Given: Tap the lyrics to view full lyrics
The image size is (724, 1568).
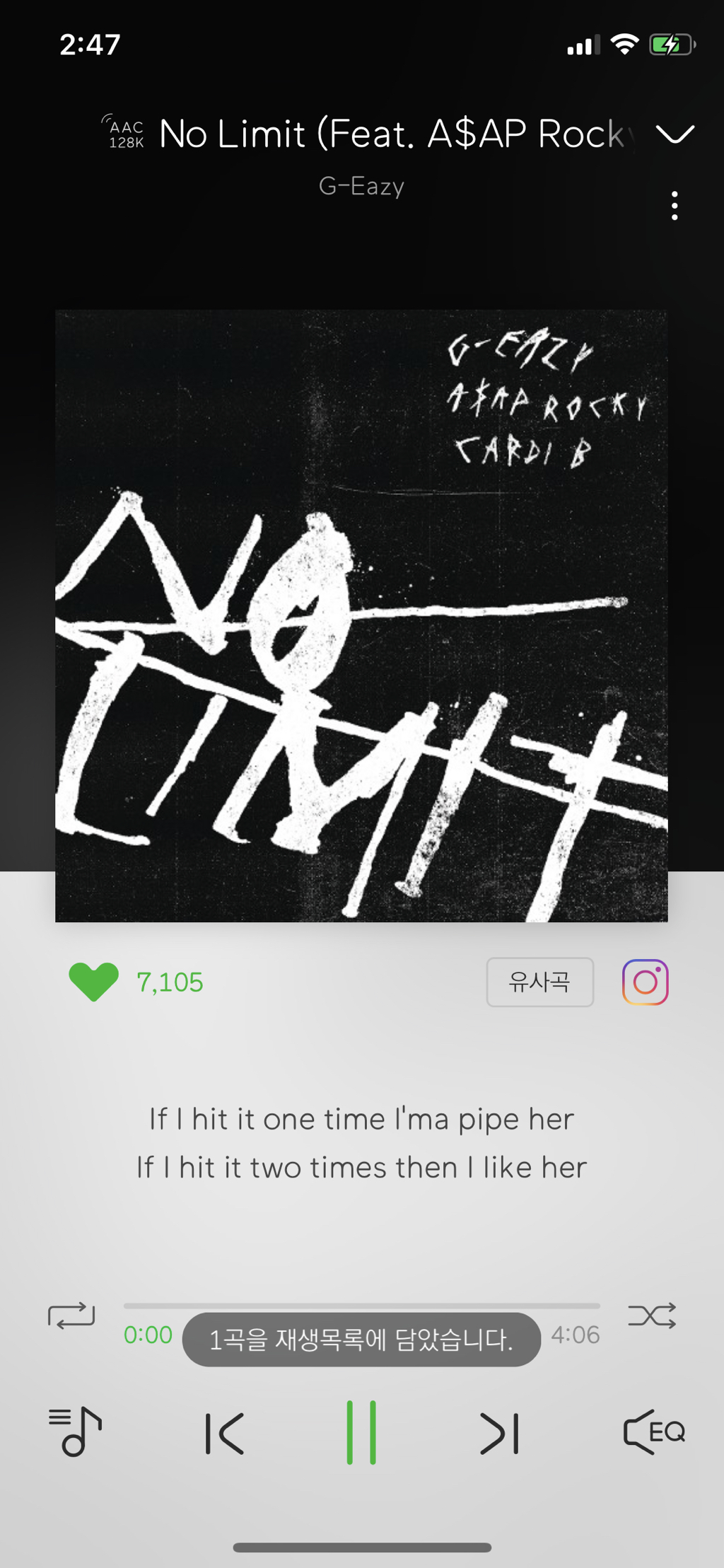Looking at the screenshot, I should coord(361,1143).
